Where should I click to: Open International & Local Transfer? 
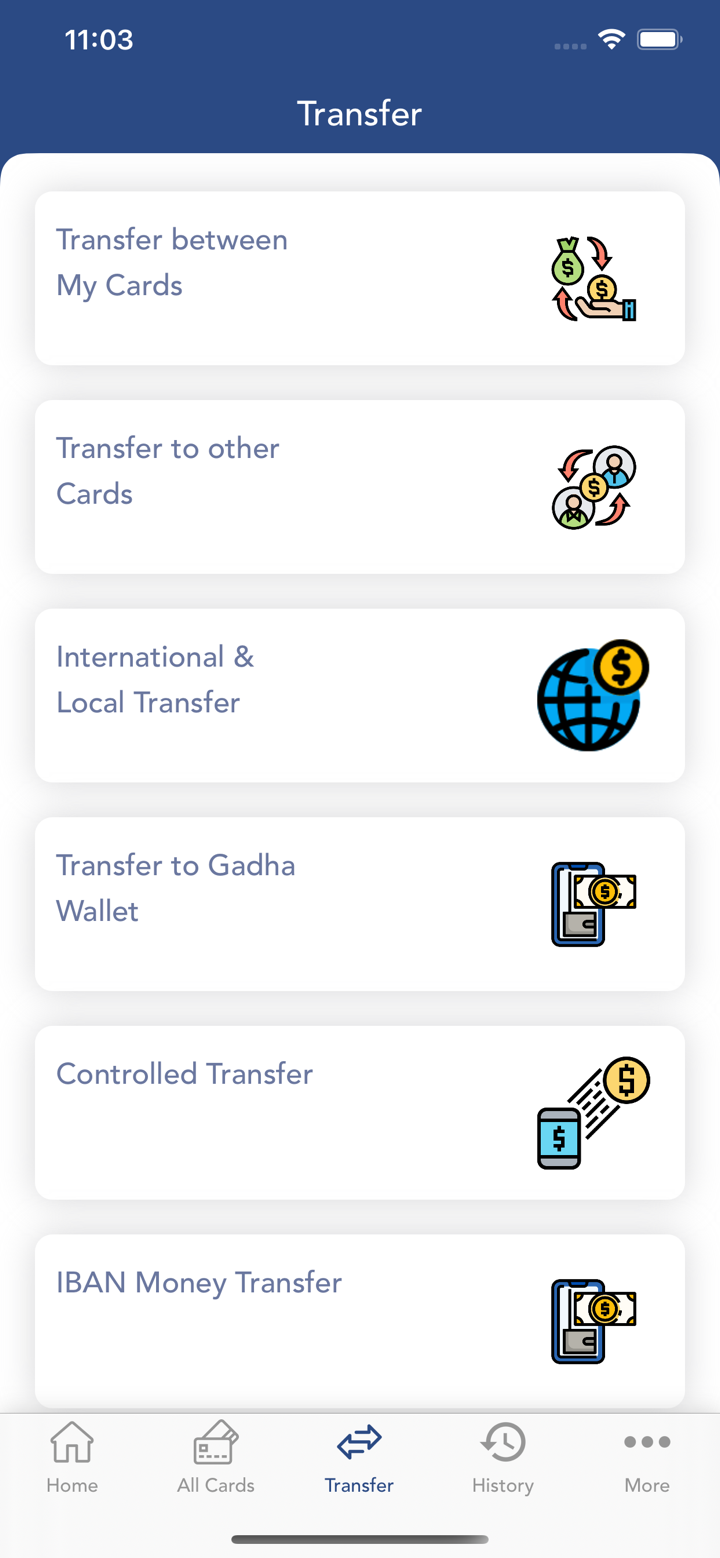359,695
